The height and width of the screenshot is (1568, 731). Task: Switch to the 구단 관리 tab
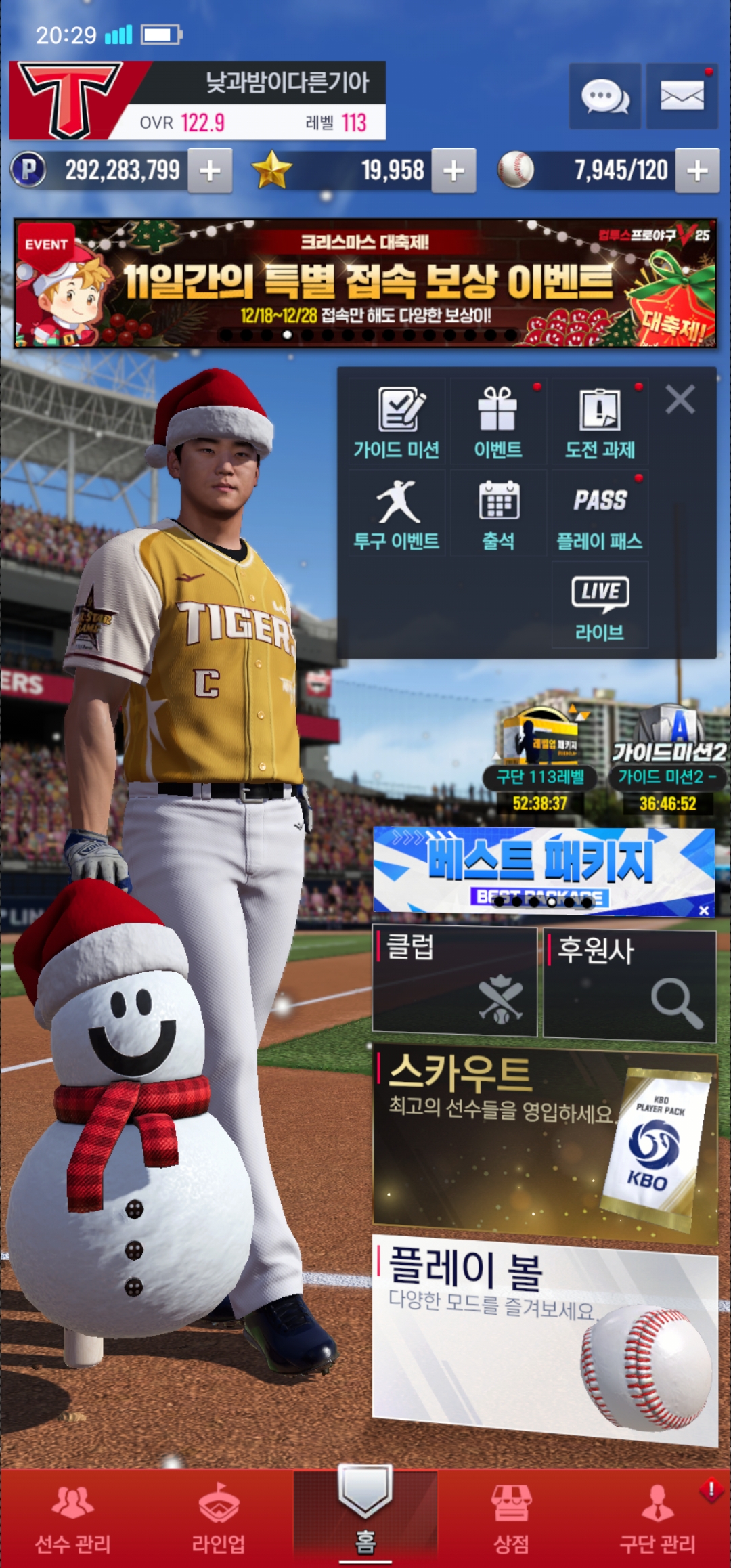tap(657, 1519)
